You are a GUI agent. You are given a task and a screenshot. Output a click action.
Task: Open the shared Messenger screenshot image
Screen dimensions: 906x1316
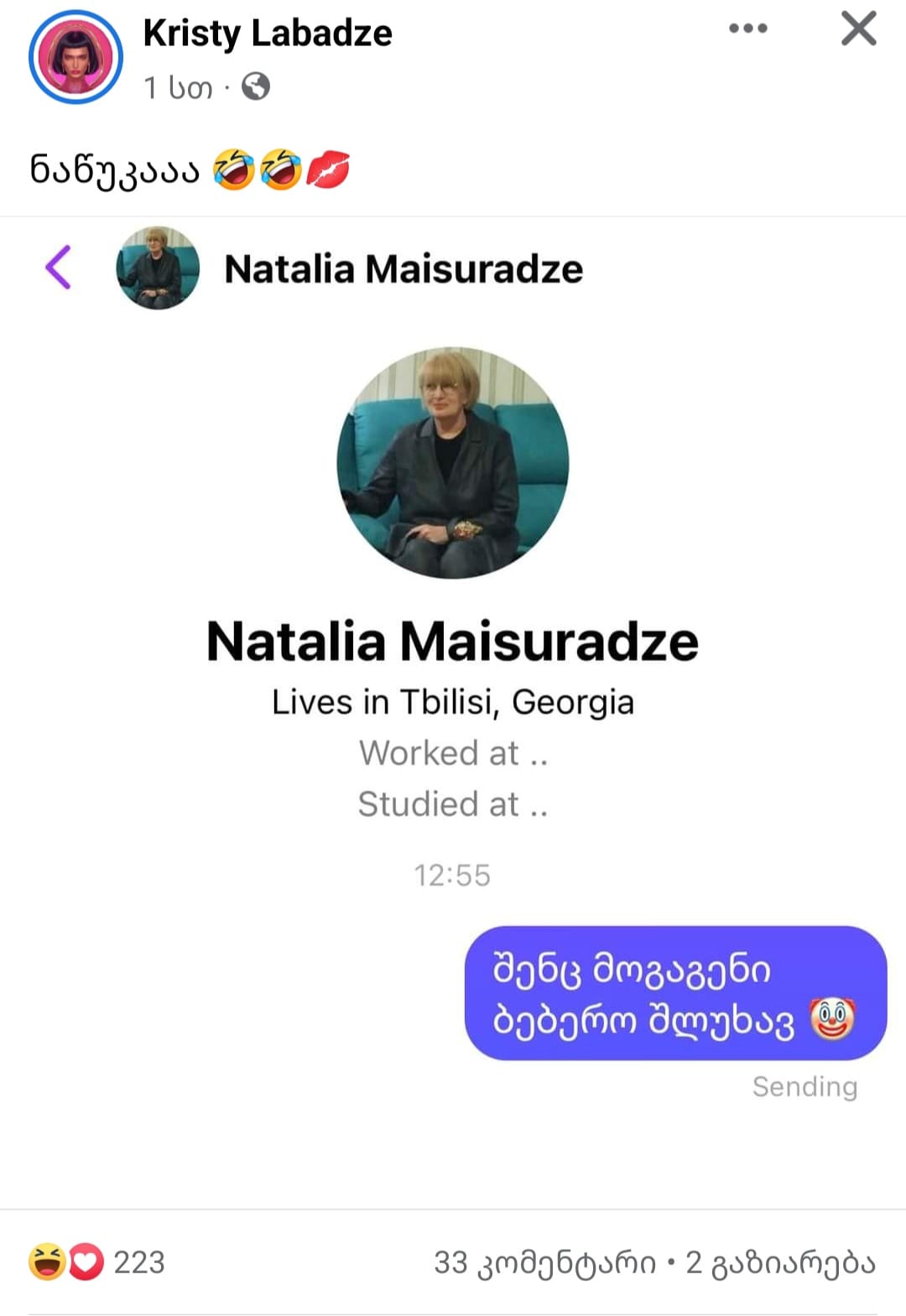pyautogui.click(x=453, y=713)
